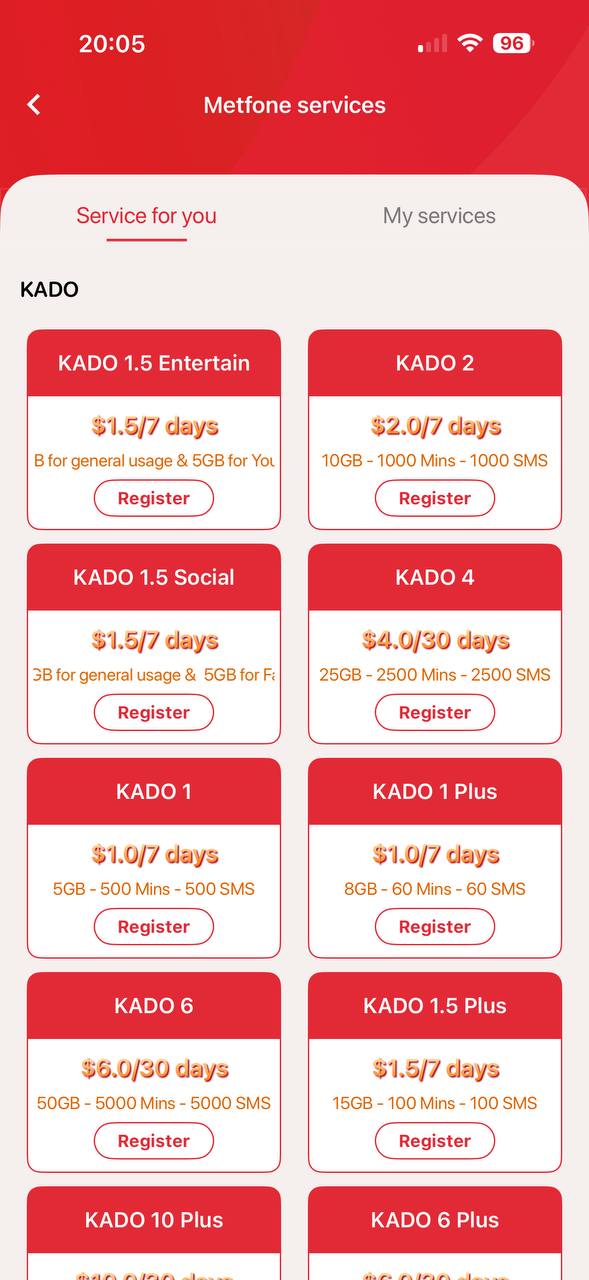
Task: Register for KADO 1.5 Plus
Action: (x=435, y=1140)
